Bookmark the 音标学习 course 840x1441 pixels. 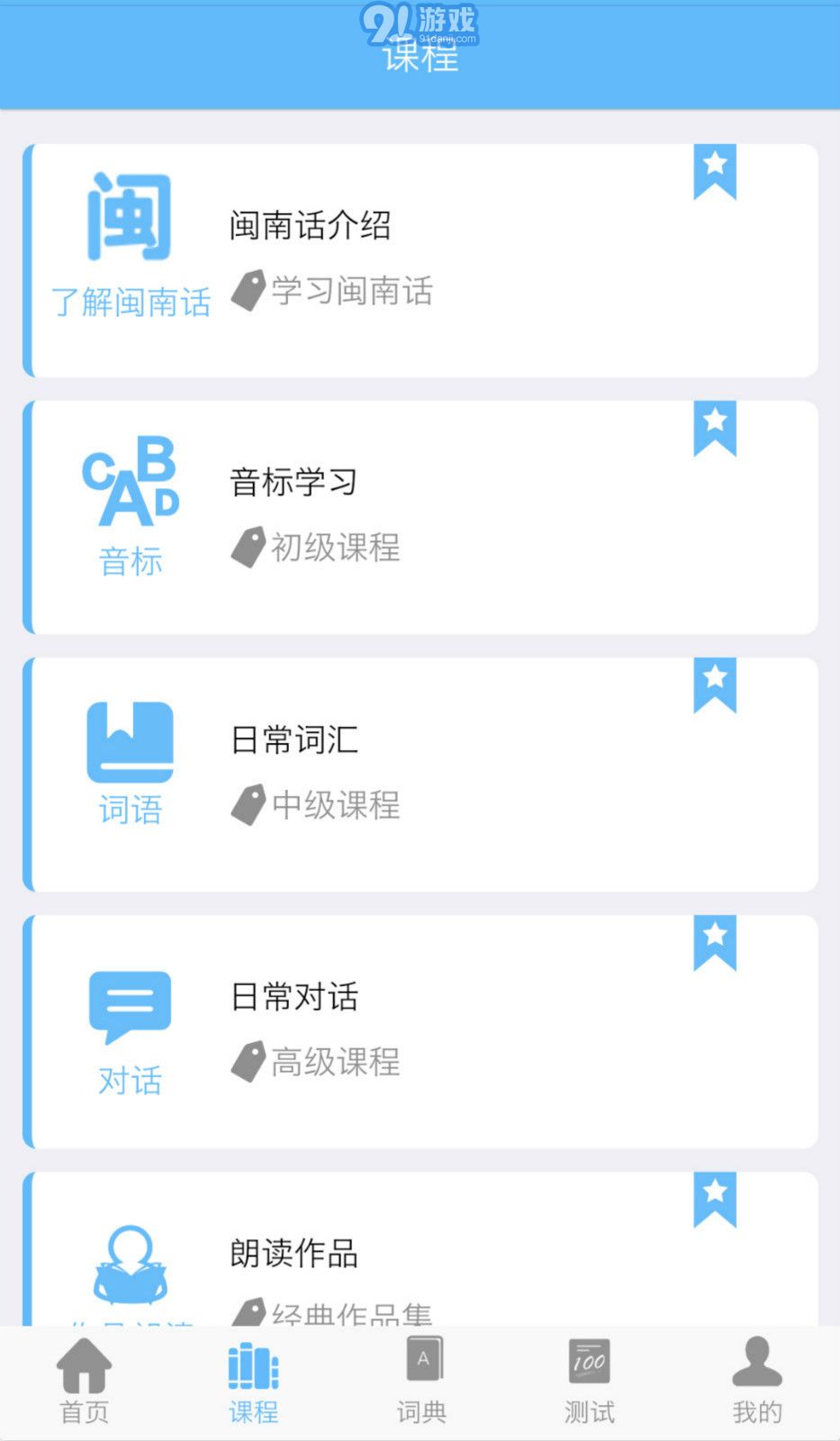pos(715,428)
